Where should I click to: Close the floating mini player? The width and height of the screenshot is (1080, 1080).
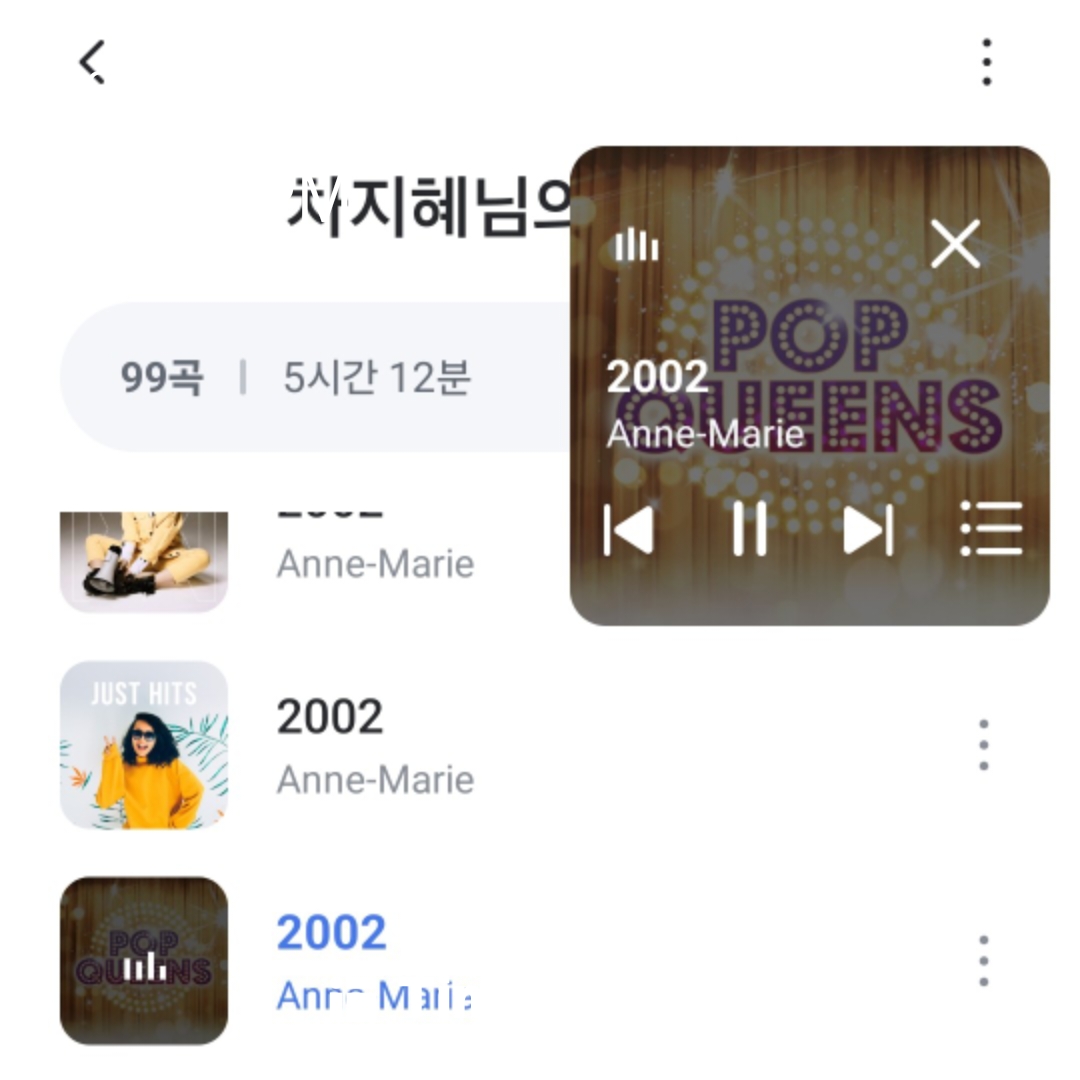click(x=955, y=244)
